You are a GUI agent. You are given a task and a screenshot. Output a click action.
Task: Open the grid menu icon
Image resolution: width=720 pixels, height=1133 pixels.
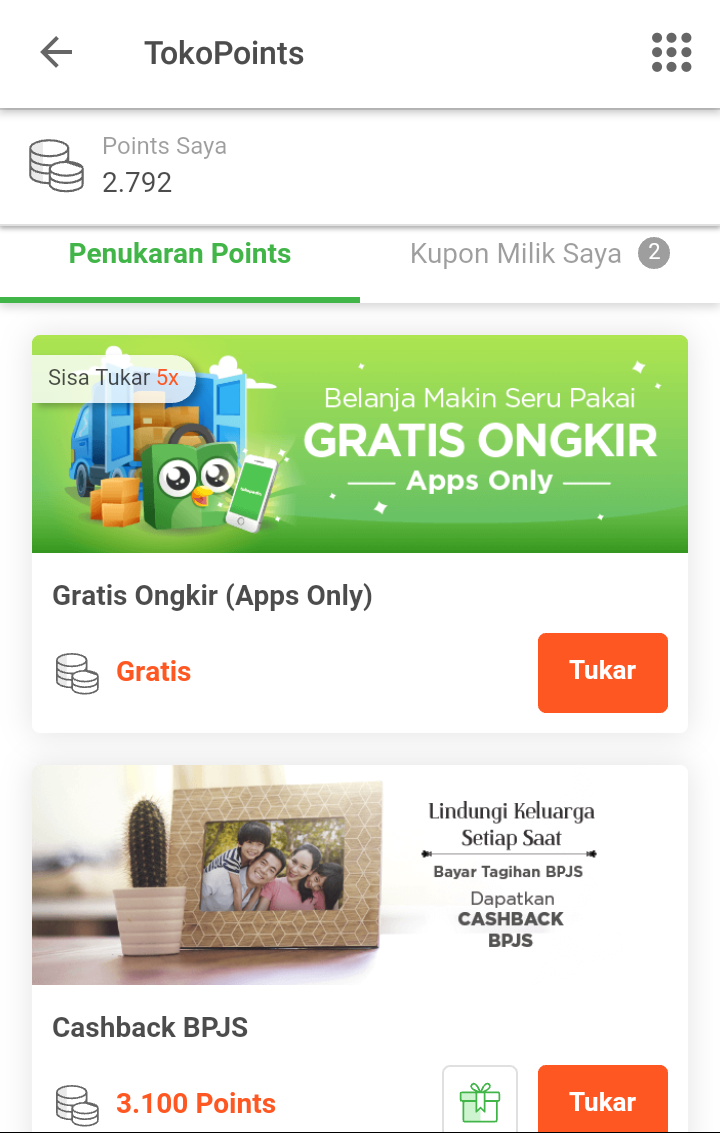point(671,52)
